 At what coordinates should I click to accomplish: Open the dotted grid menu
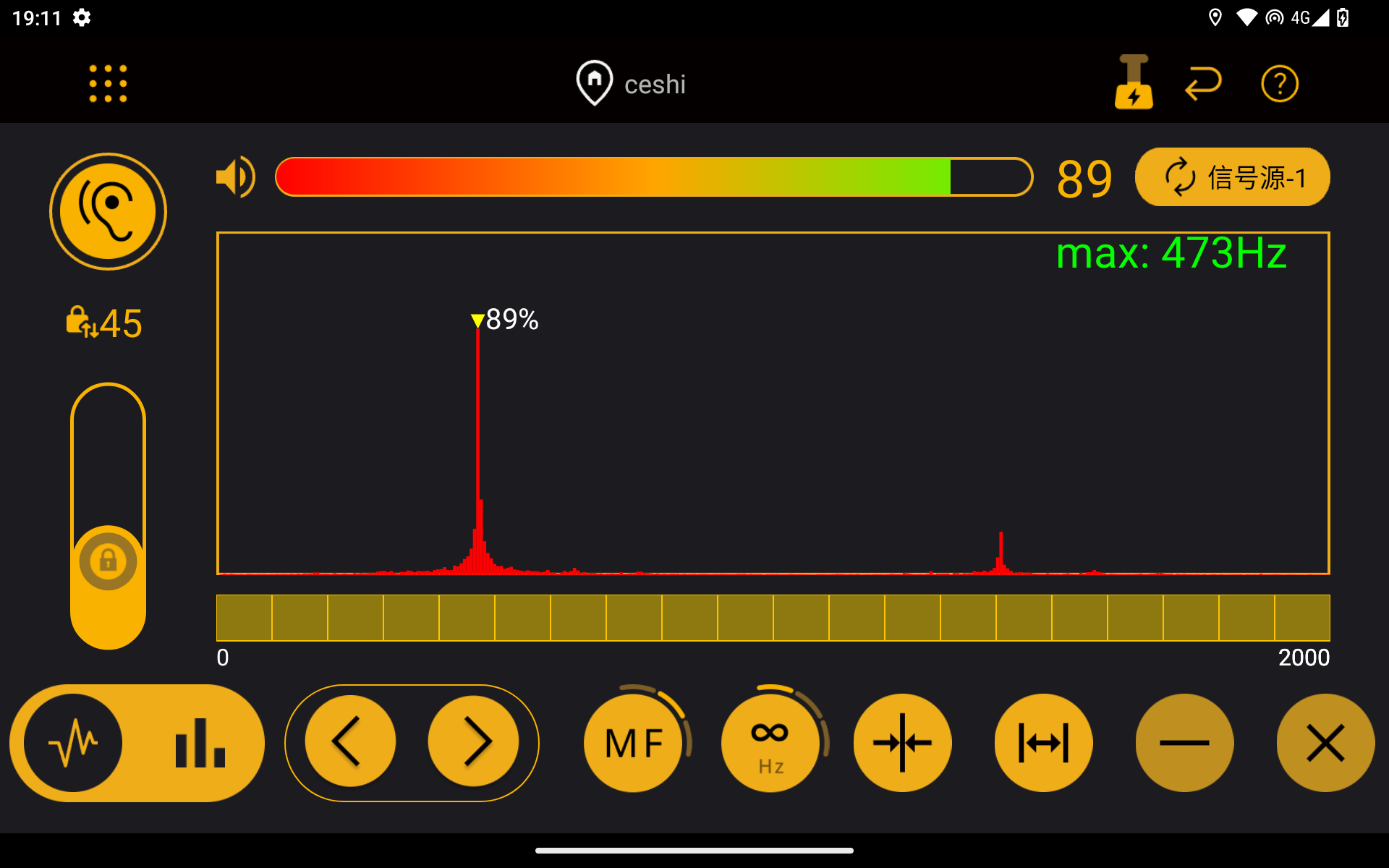coord(108,84)
